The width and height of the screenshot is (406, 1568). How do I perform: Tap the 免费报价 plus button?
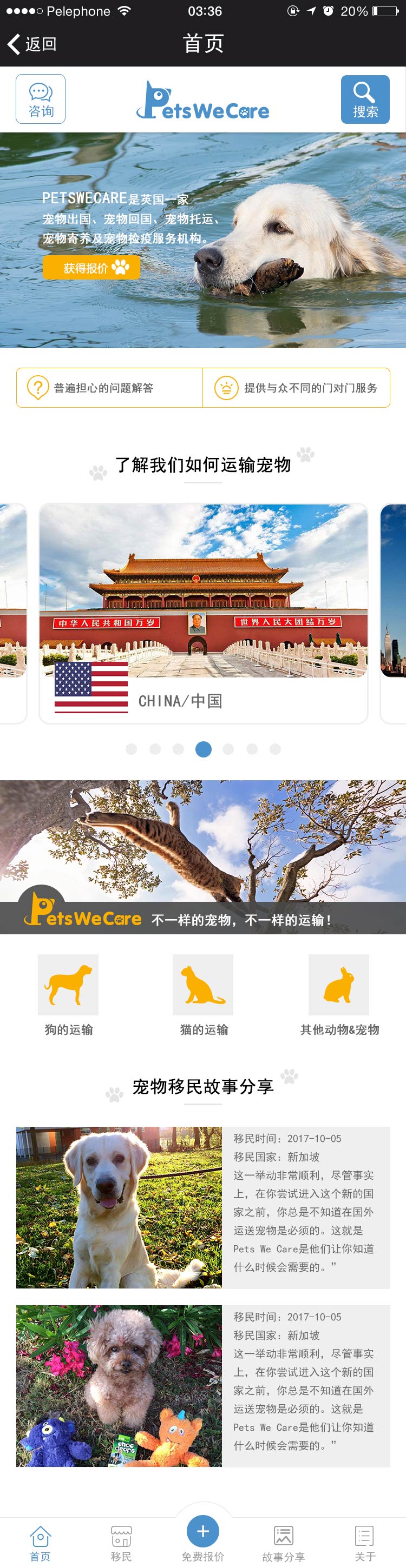[x=203, y=1531]
